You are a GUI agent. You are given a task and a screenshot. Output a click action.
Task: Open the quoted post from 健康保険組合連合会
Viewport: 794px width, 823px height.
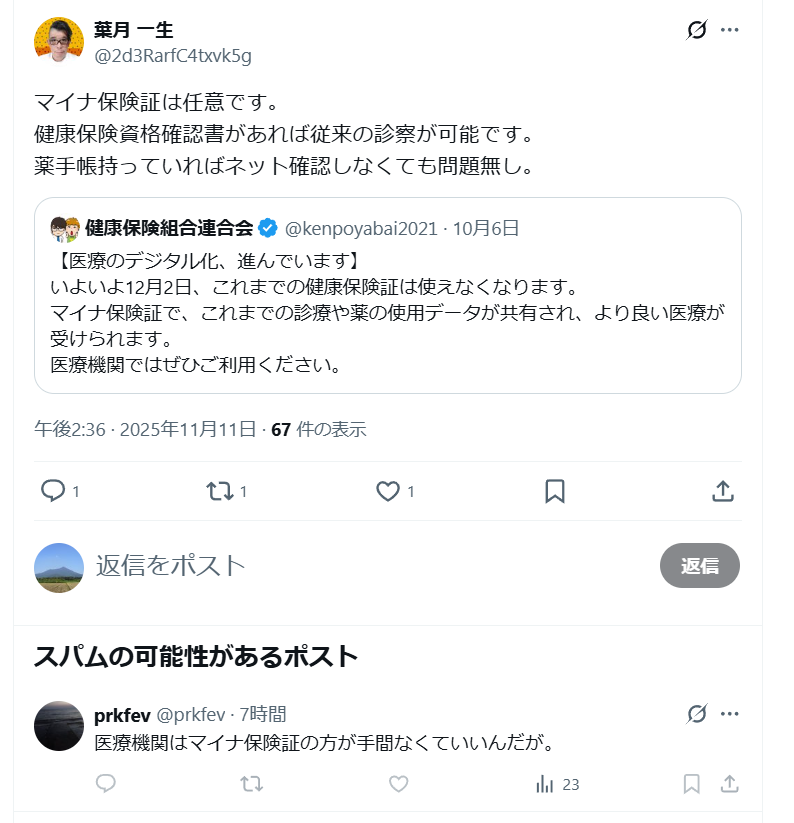[x=388, y=296]
